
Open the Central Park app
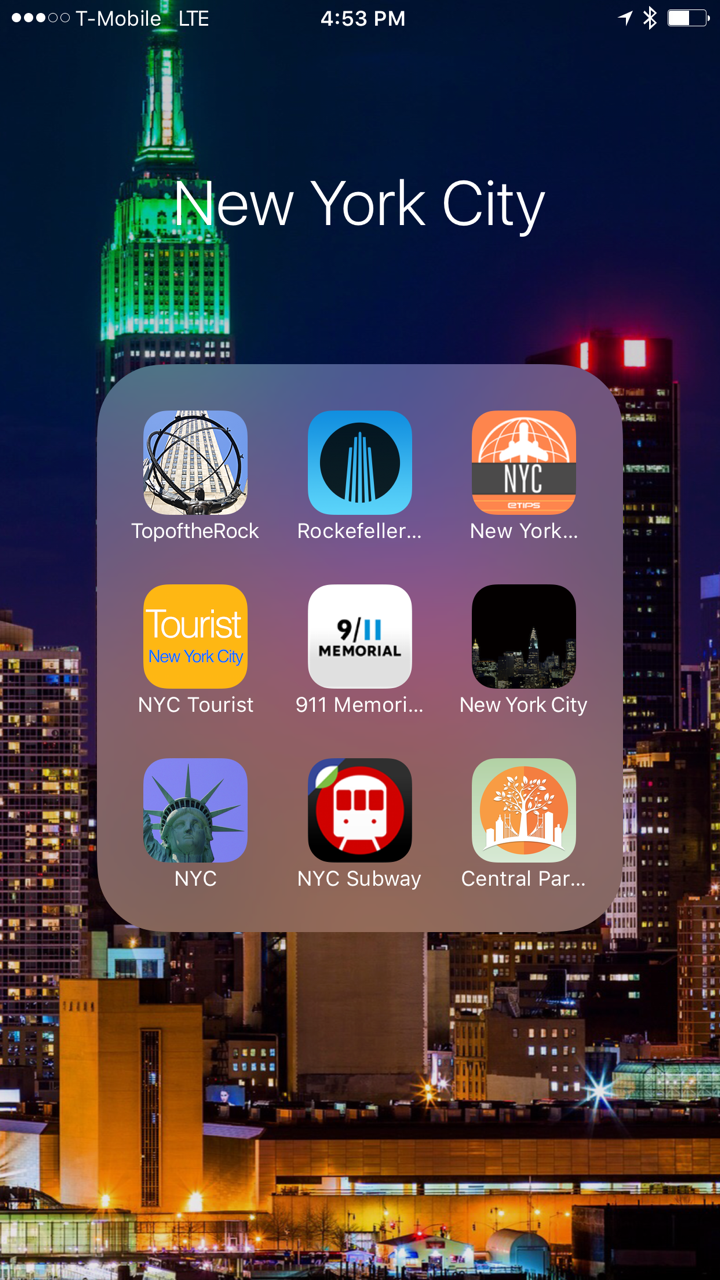pos(523,810)
